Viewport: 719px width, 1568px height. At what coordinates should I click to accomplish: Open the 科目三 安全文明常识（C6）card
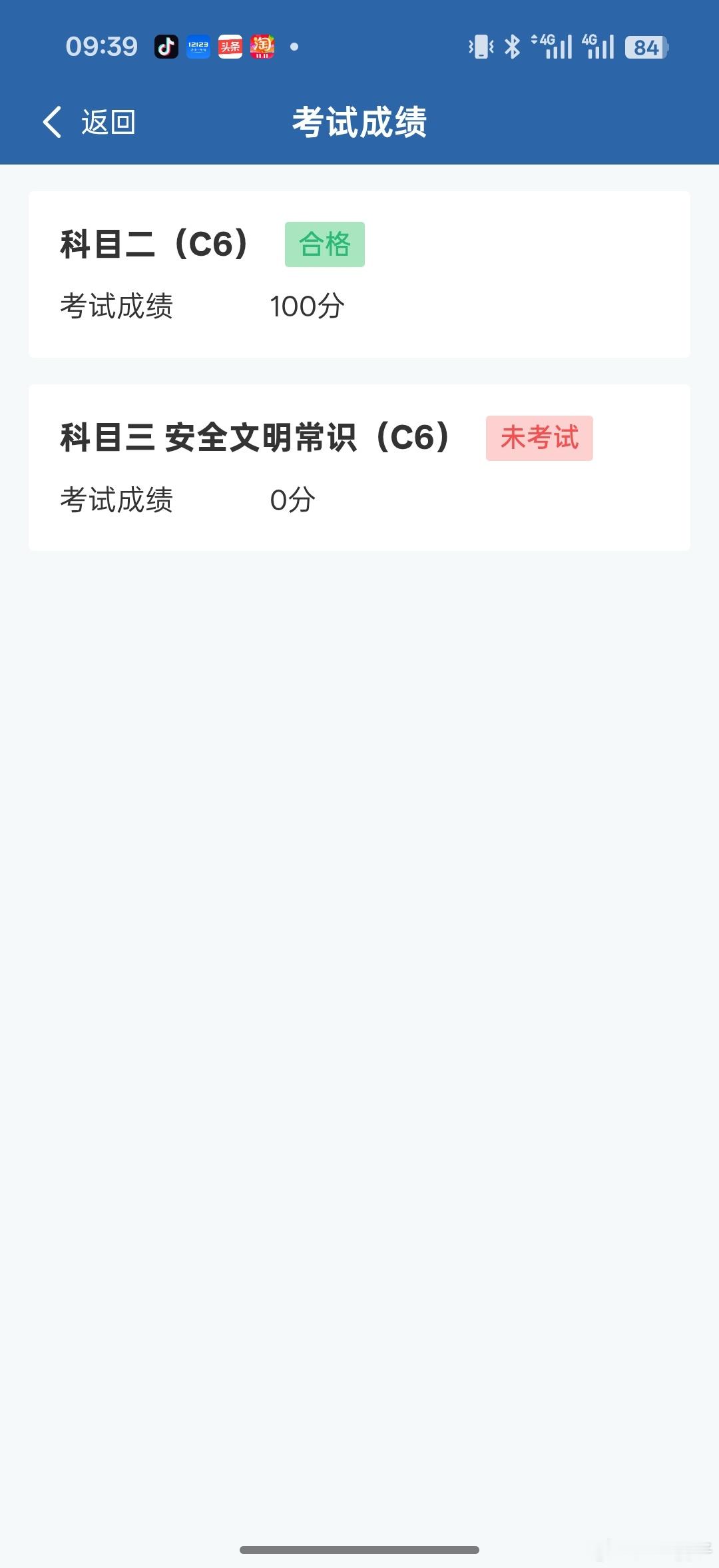[x=359, y=468]
